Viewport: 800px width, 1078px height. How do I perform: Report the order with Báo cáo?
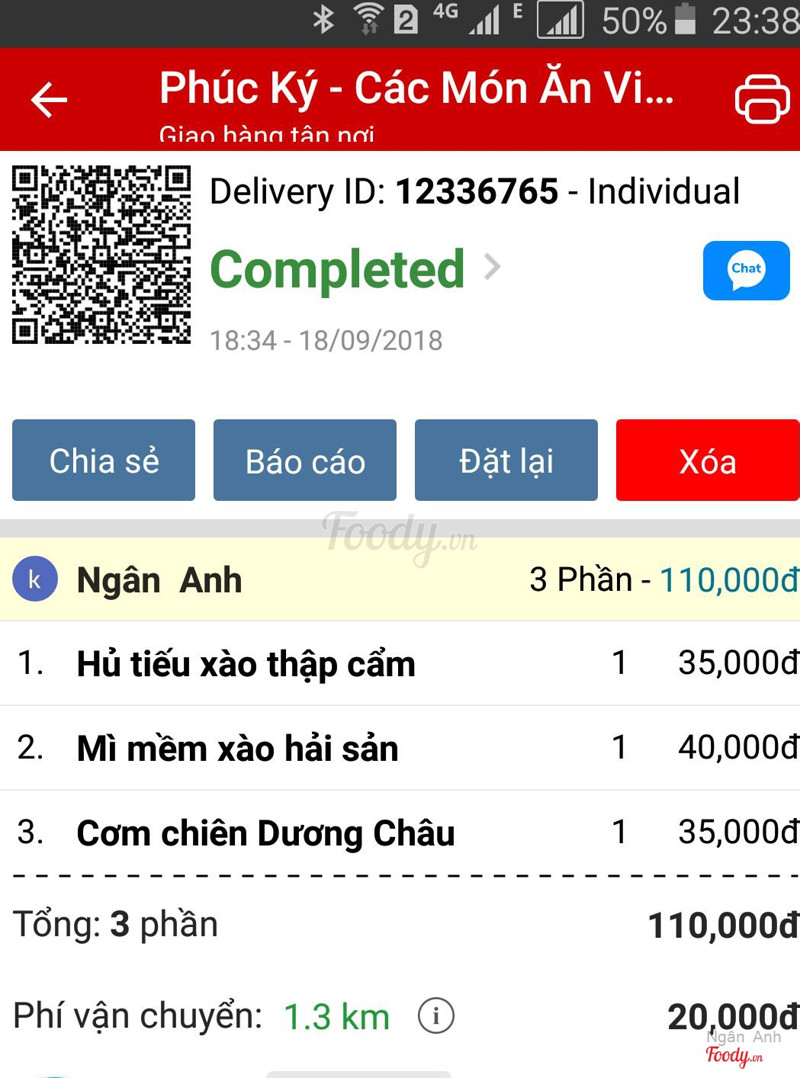(305, 461)
